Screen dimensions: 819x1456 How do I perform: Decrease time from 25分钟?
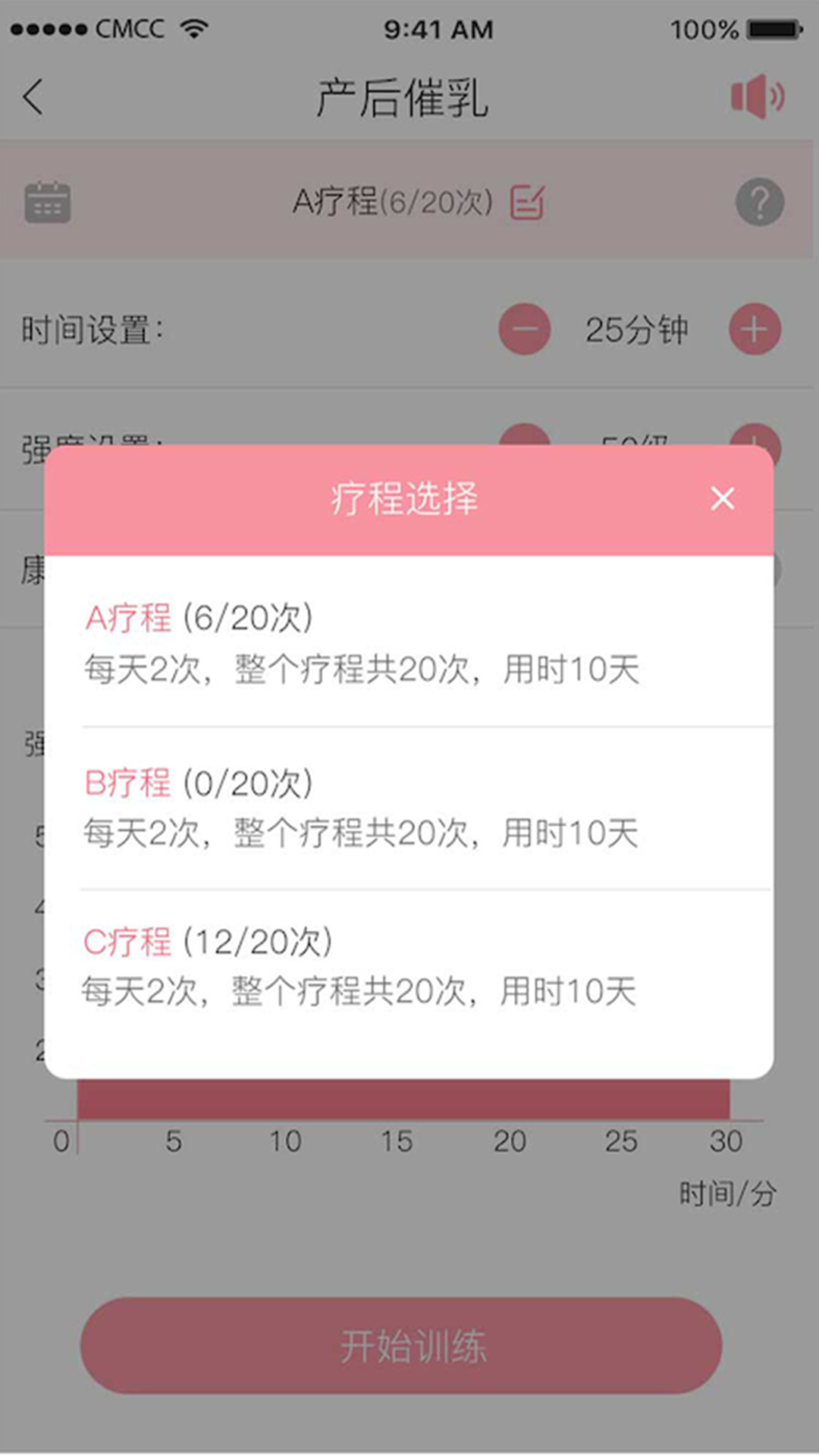(x=525, y=329)
